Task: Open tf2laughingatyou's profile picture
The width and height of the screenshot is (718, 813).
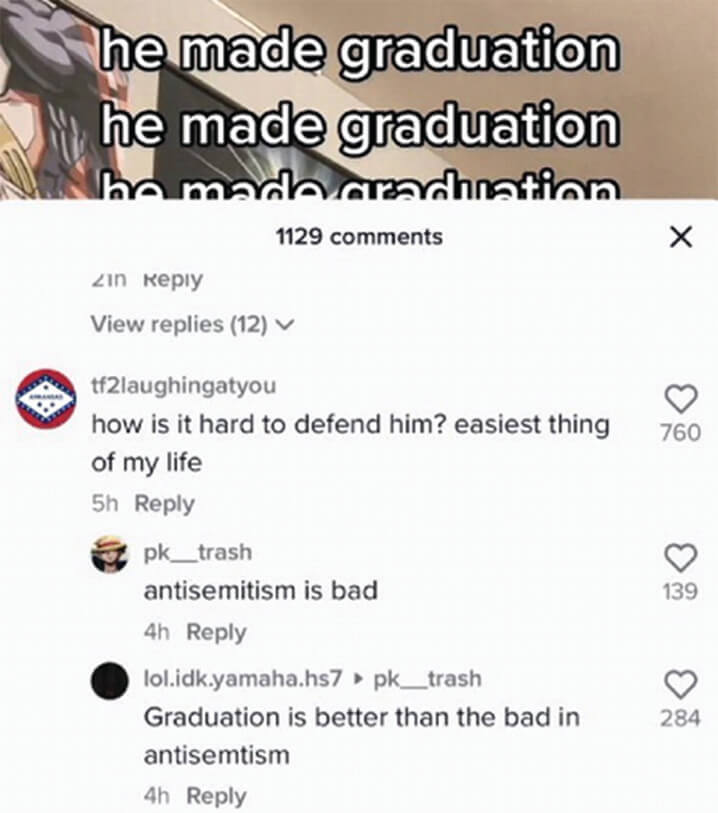Action: [48, 399]
